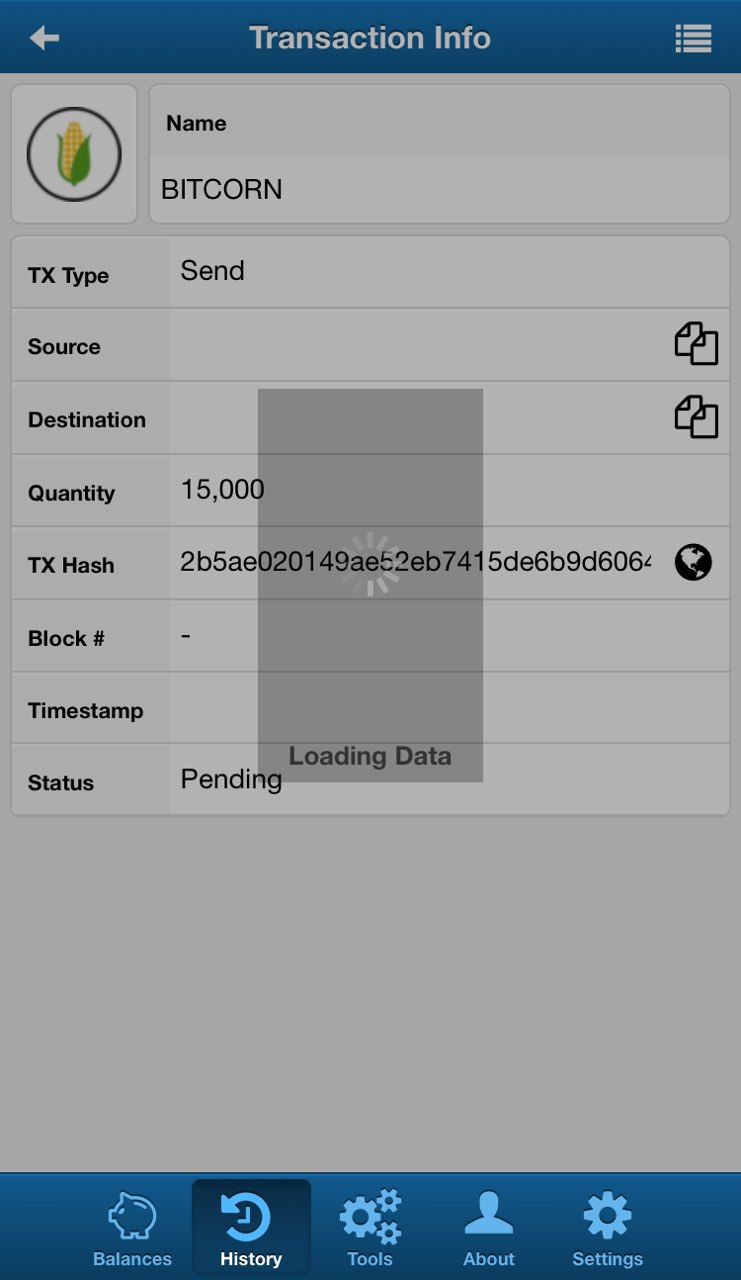
Task: Go back using the top-left arrow
Action: pos(45,38)
